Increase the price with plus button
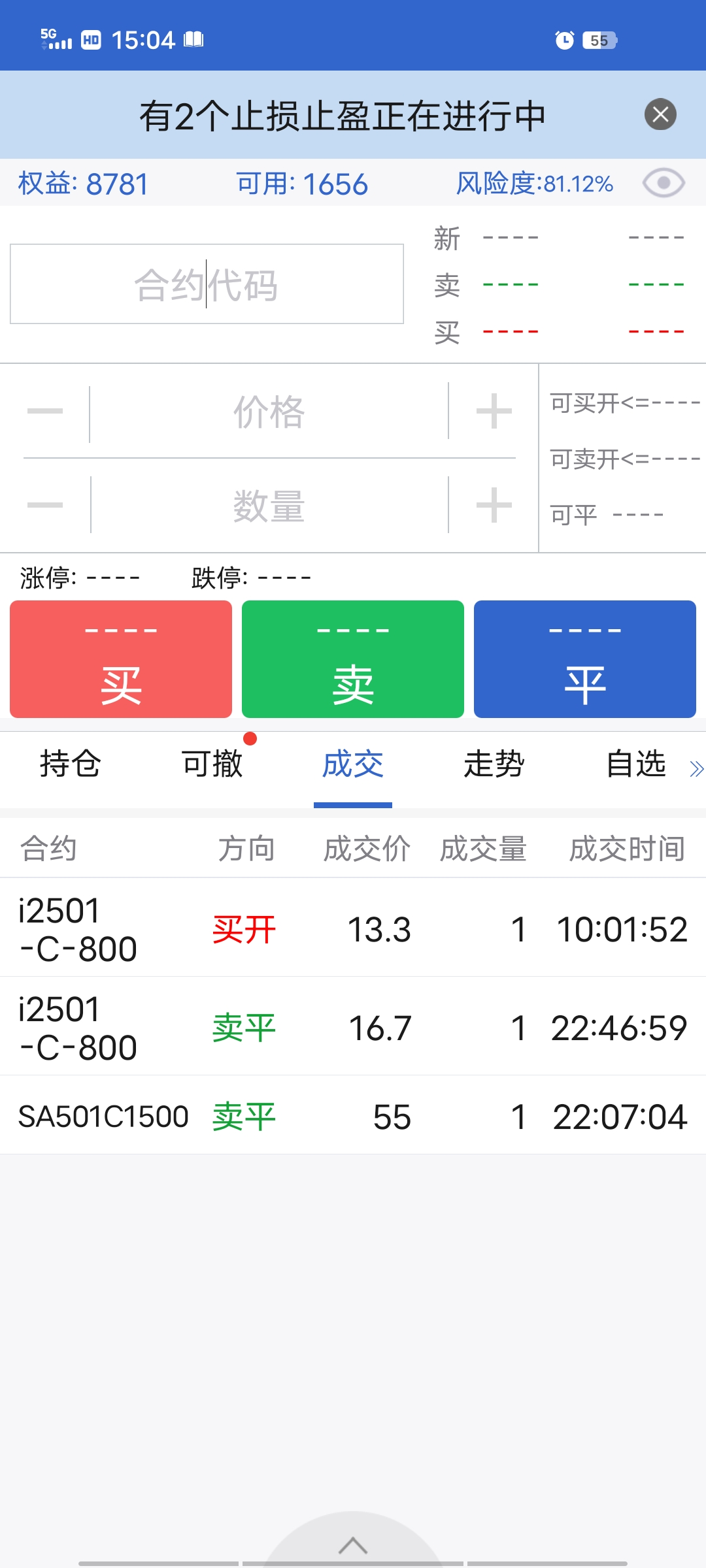 coord(494,412)
